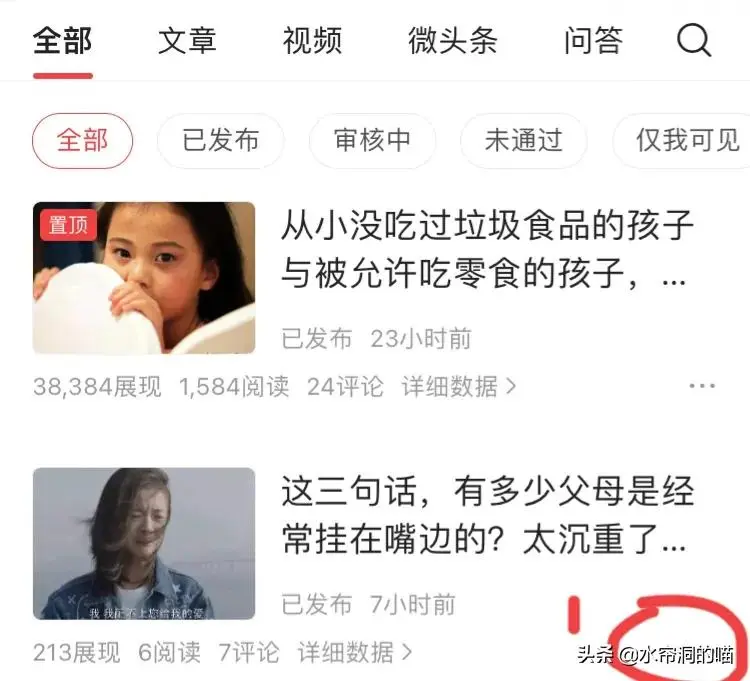The width and height of the screenshot is (750, 681).
Task: Select the 全部 top tab
Action: point(62,41)
